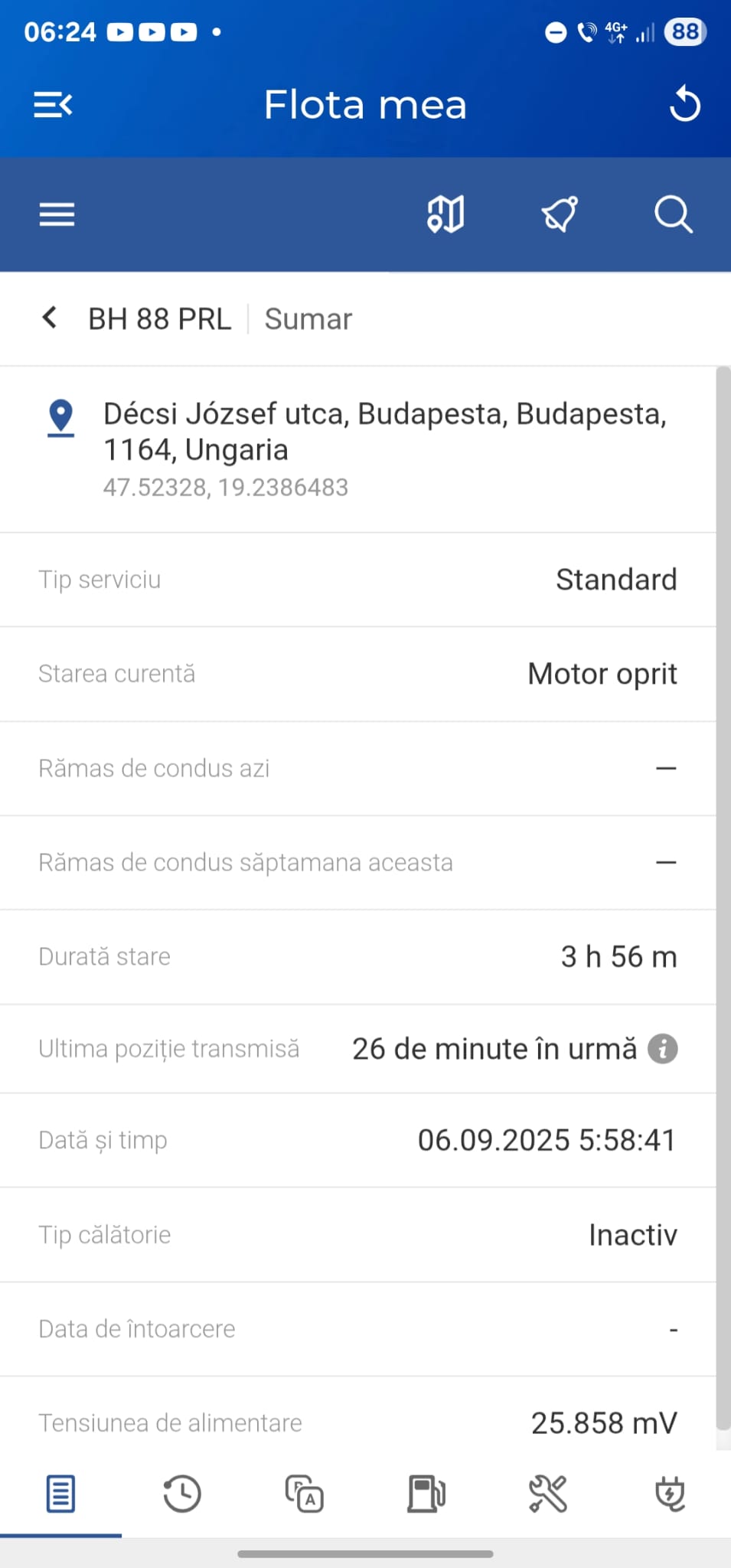Screen dimensions: 731x1568
Task: Open the maintenance tools tab
Action: click(548, 1494)
